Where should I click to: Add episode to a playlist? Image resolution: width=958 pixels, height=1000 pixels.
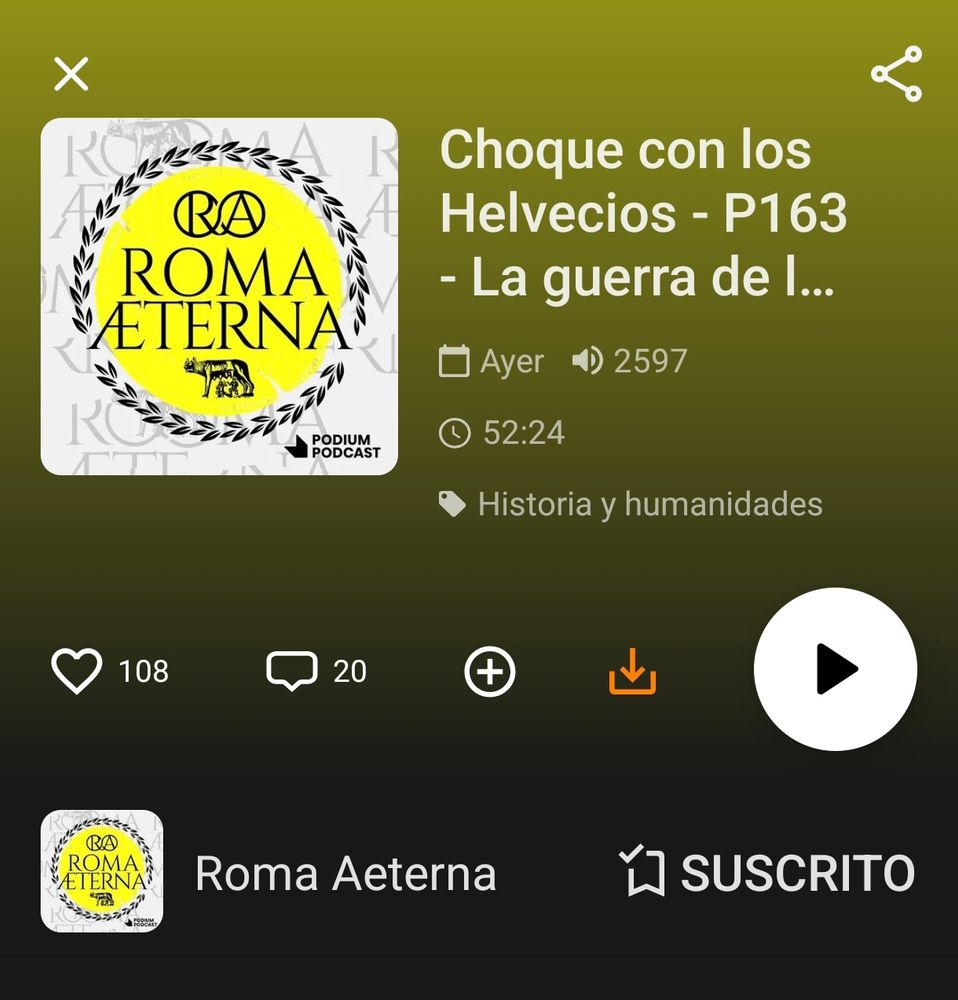(490, 671)
